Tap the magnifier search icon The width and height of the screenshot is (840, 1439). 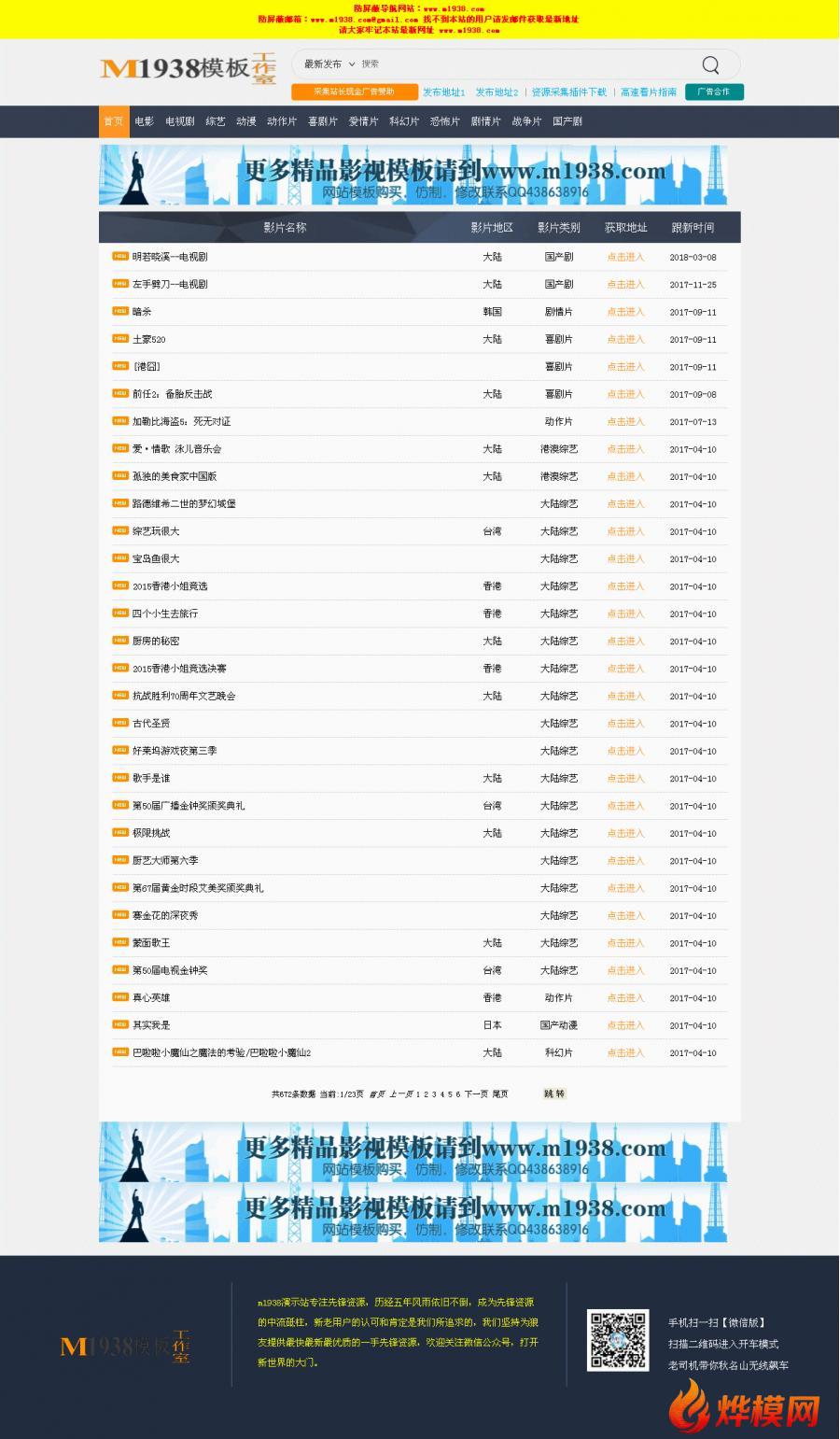(710, 64)
